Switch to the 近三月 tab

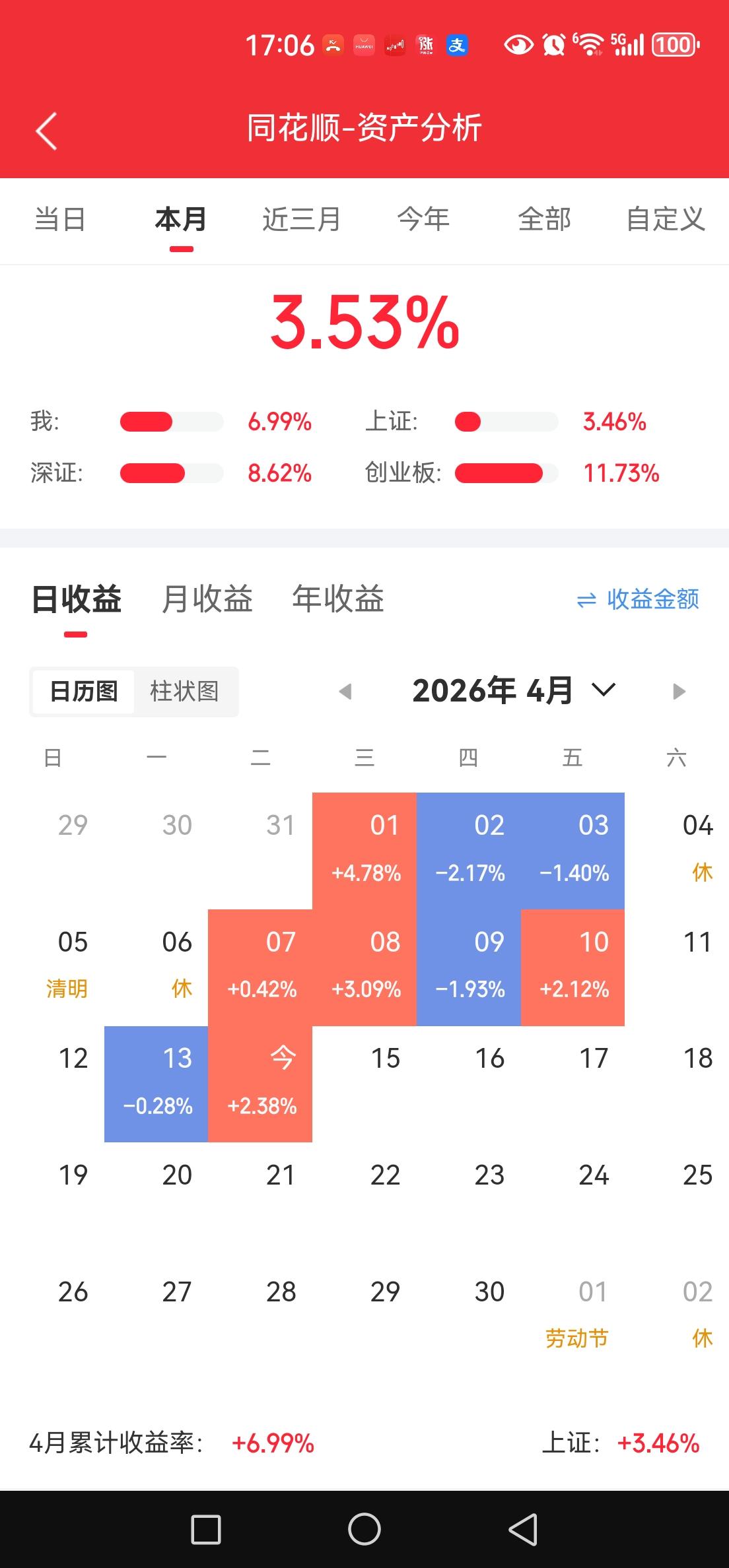click(x=300, y=219)
